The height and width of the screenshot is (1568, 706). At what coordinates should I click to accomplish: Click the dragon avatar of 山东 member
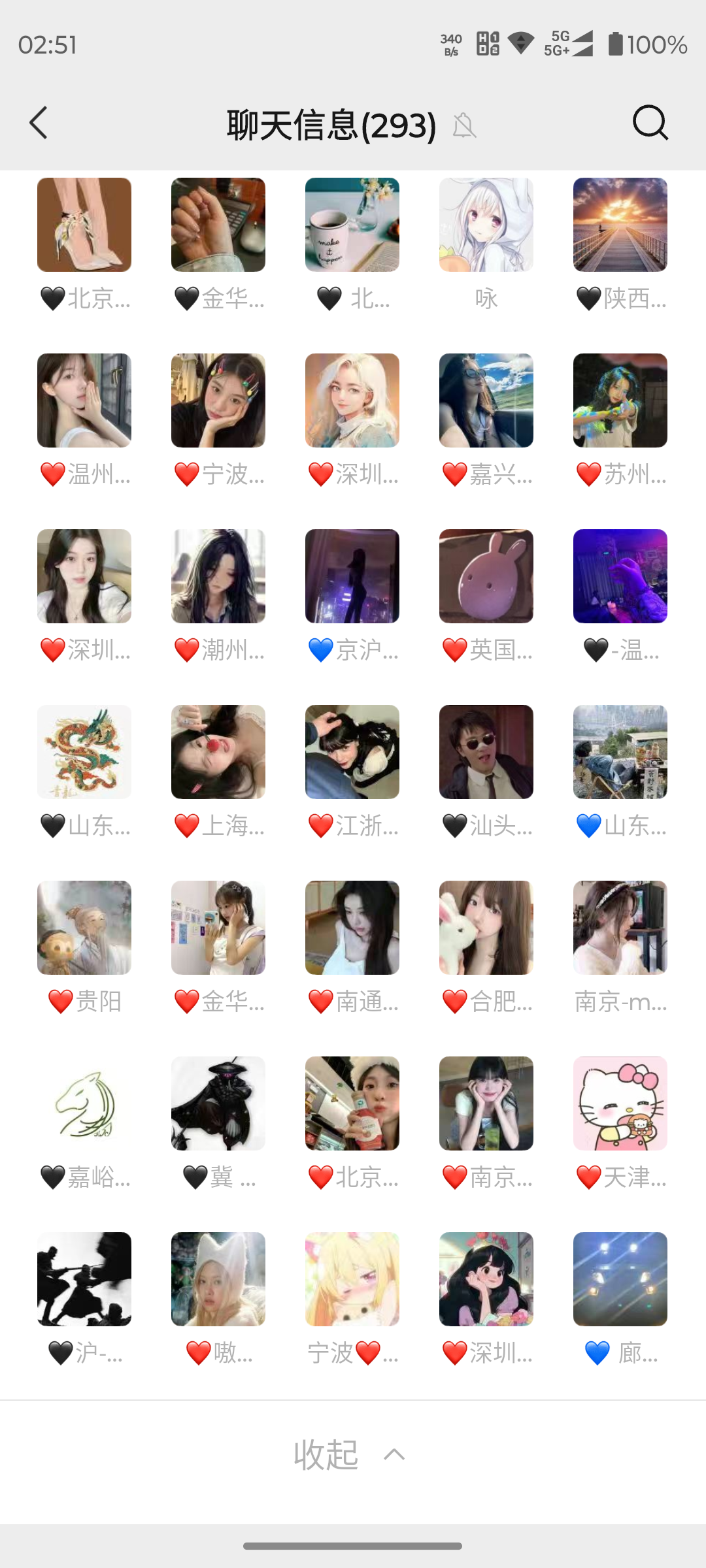(x=84, y=751)
